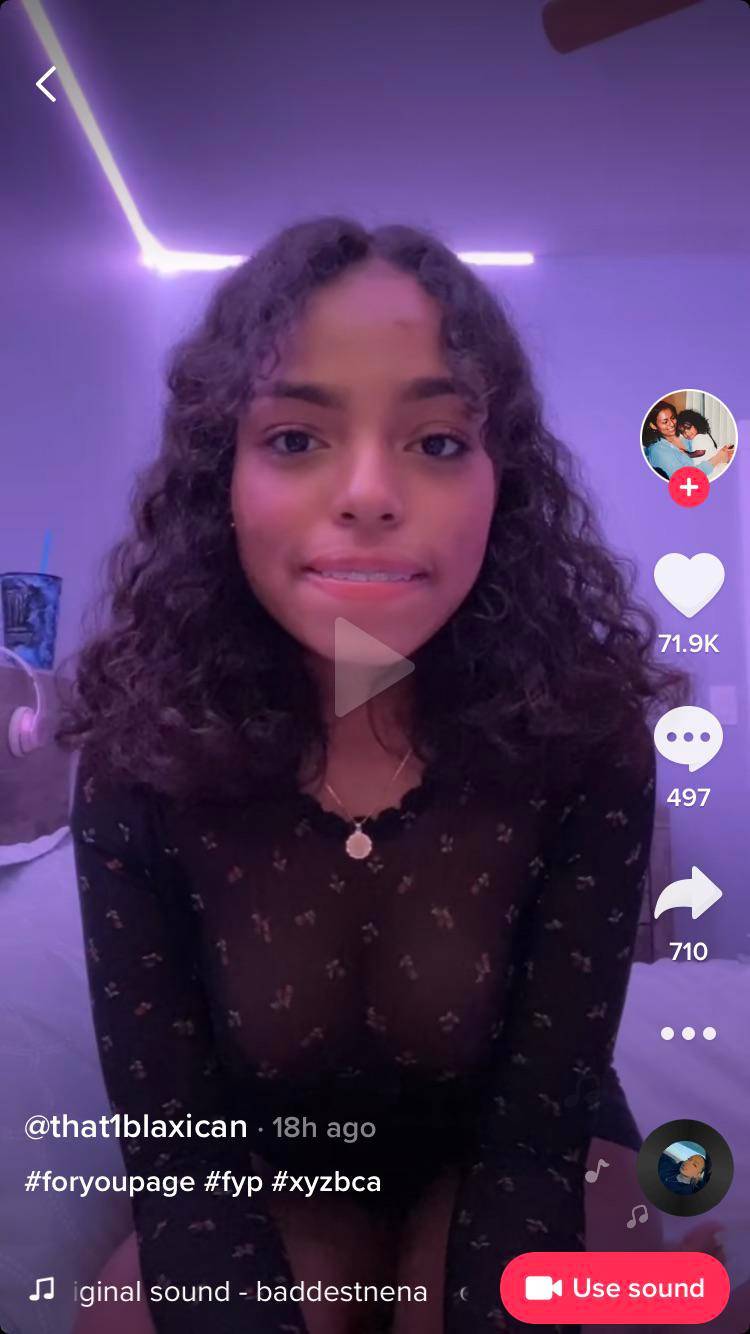Open original sound by baddestnena
Screen dimensions: 750x1334
250,1292
